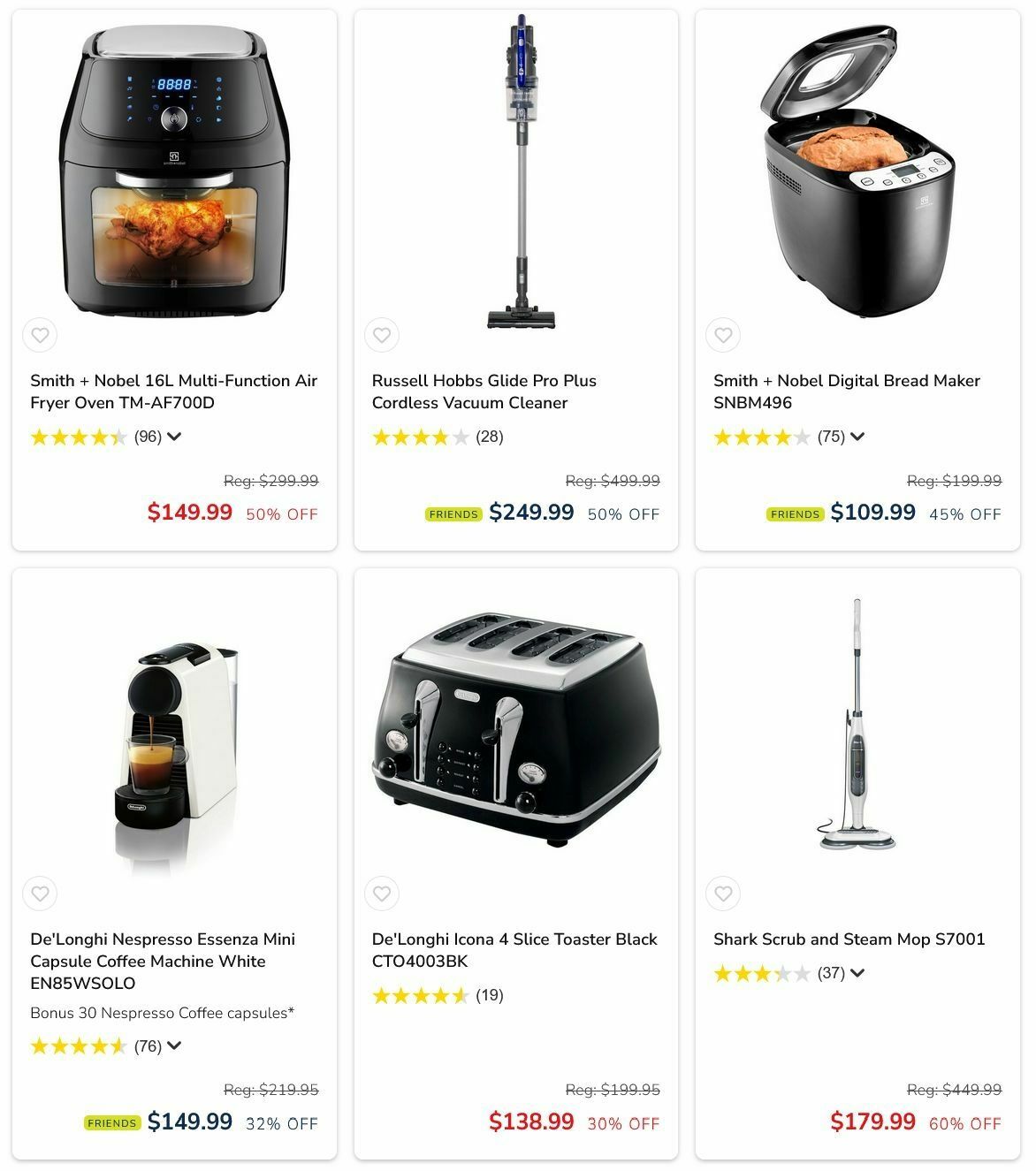Viewport: 1036px width, 1171px height.
Task: Wishlist the De'Longhi Icona 4 Slice Toaster
Action: point(382,894)
